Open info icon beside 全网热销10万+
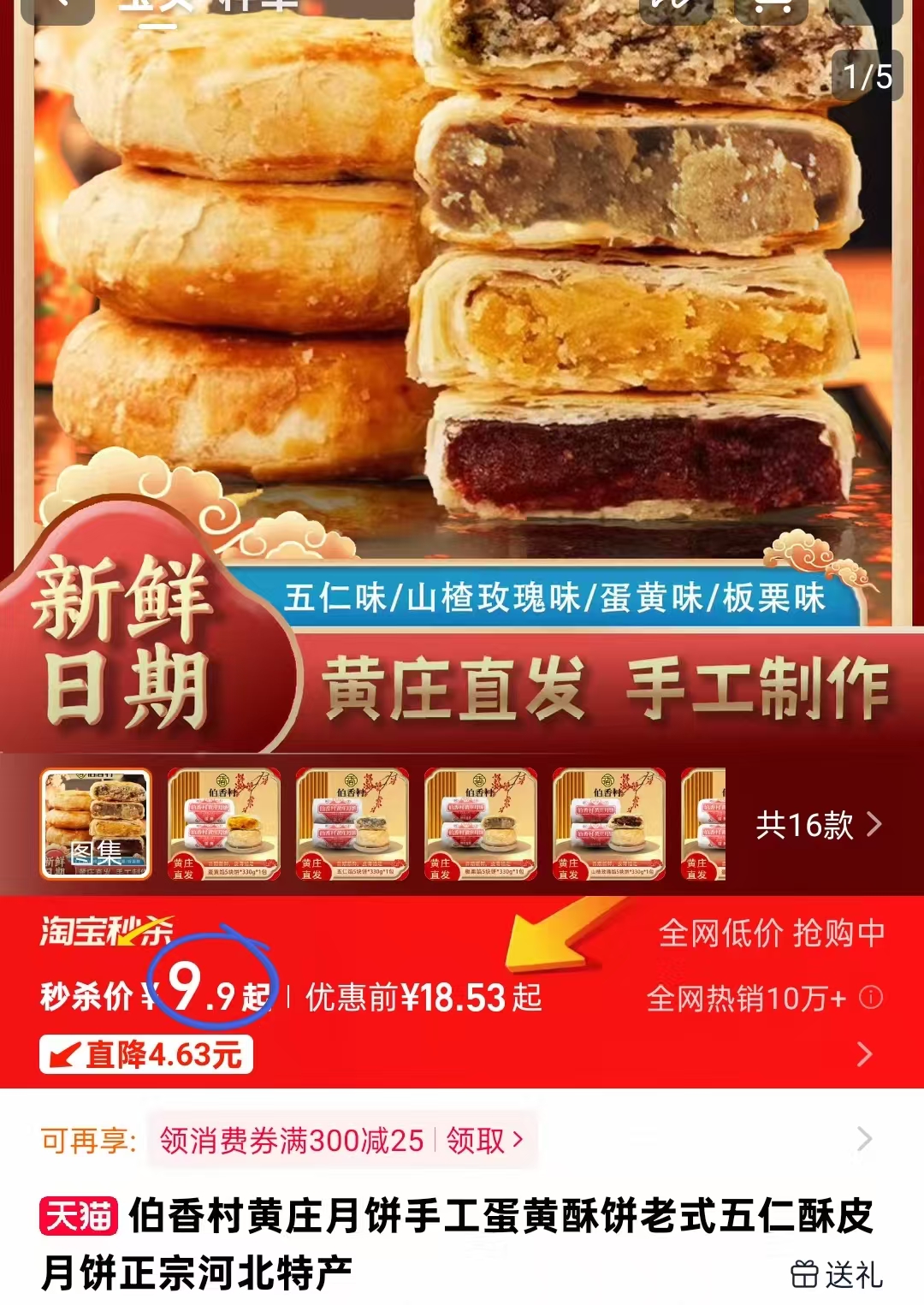 [871, 998]
